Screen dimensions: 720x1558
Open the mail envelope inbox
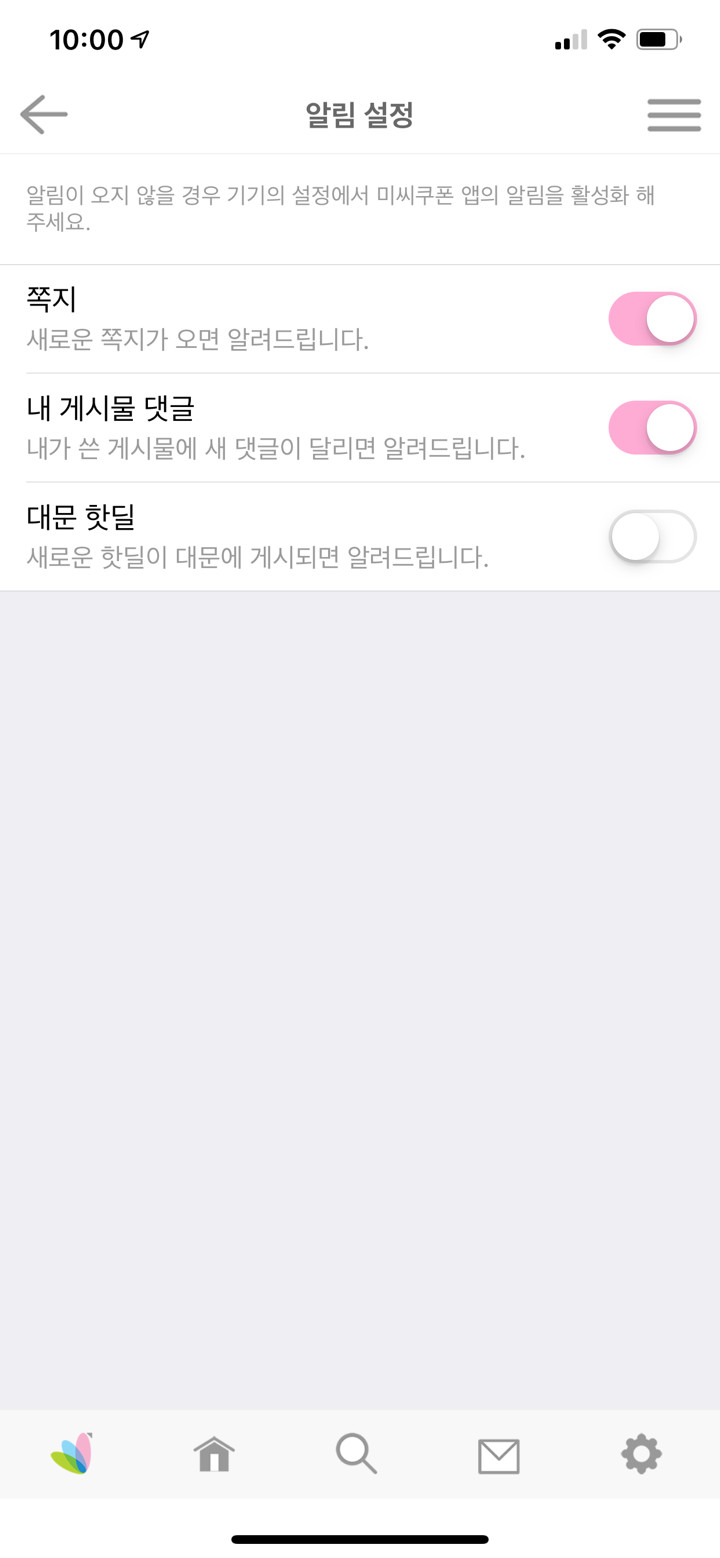click(x=498, y=1455)
